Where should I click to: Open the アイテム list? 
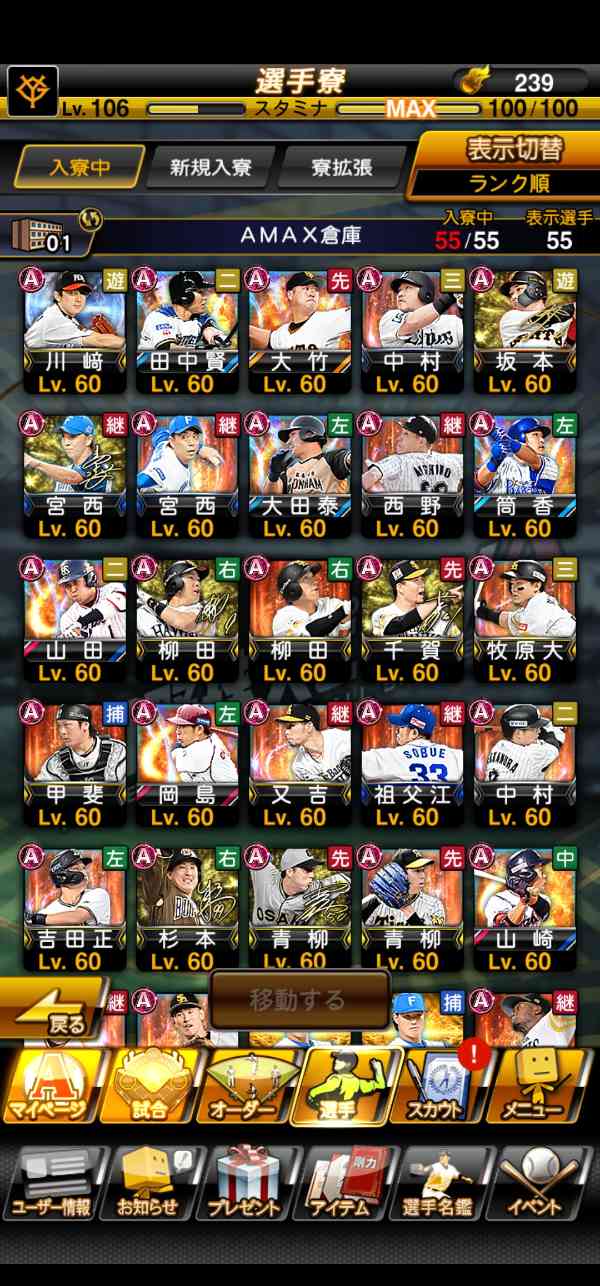tap(343, 1183)
